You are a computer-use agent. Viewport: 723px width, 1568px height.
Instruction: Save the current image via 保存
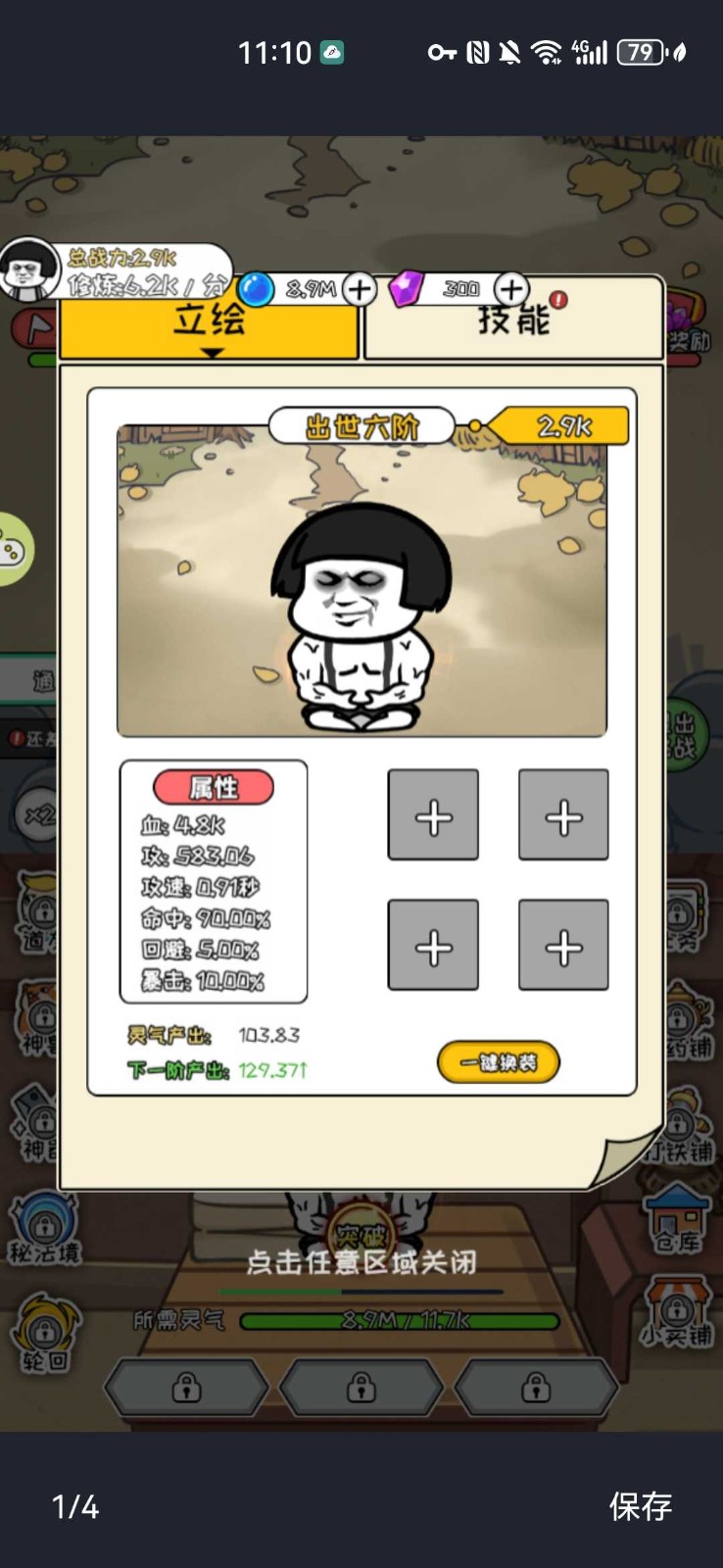coord(641,1506)
